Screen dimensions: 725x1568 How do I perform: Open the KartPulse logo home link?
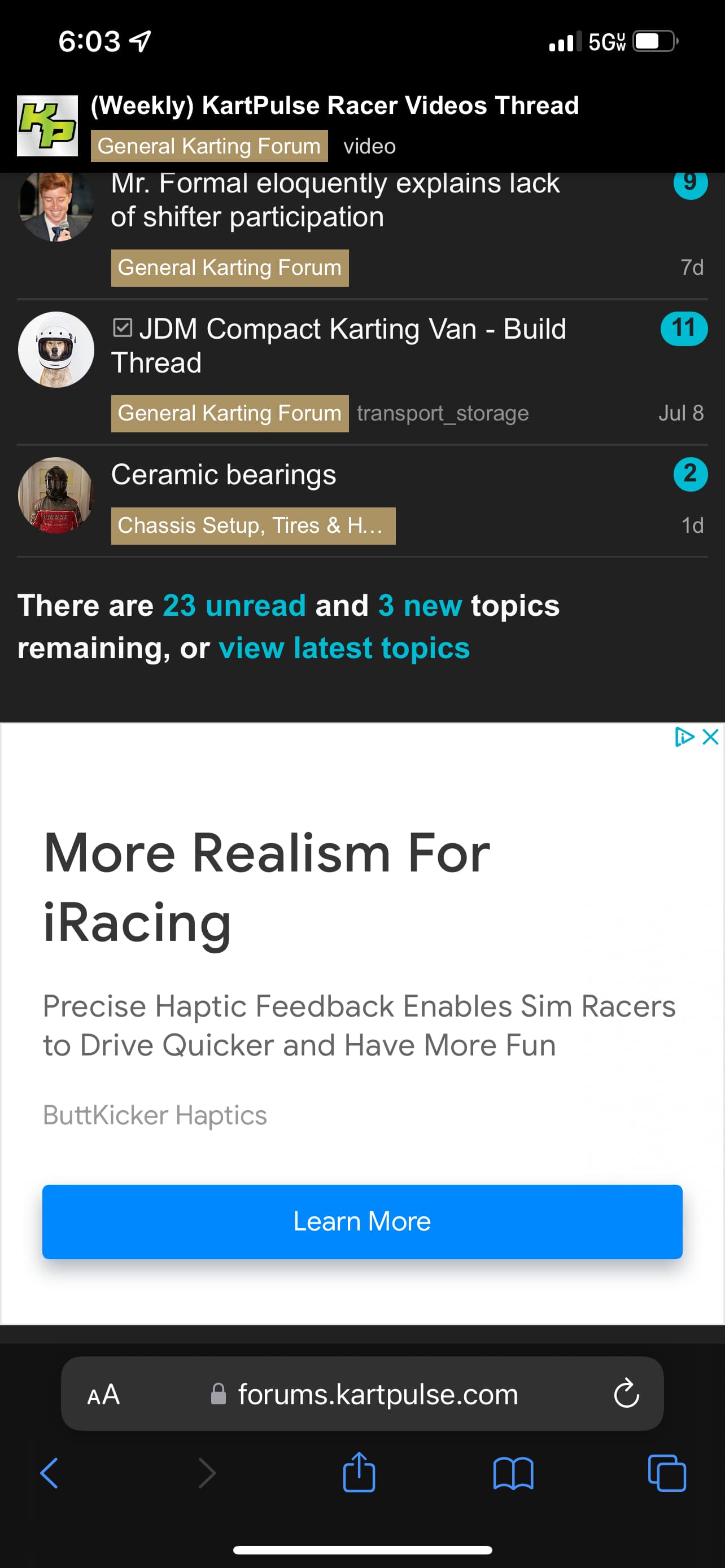click(x=47, y=126)
